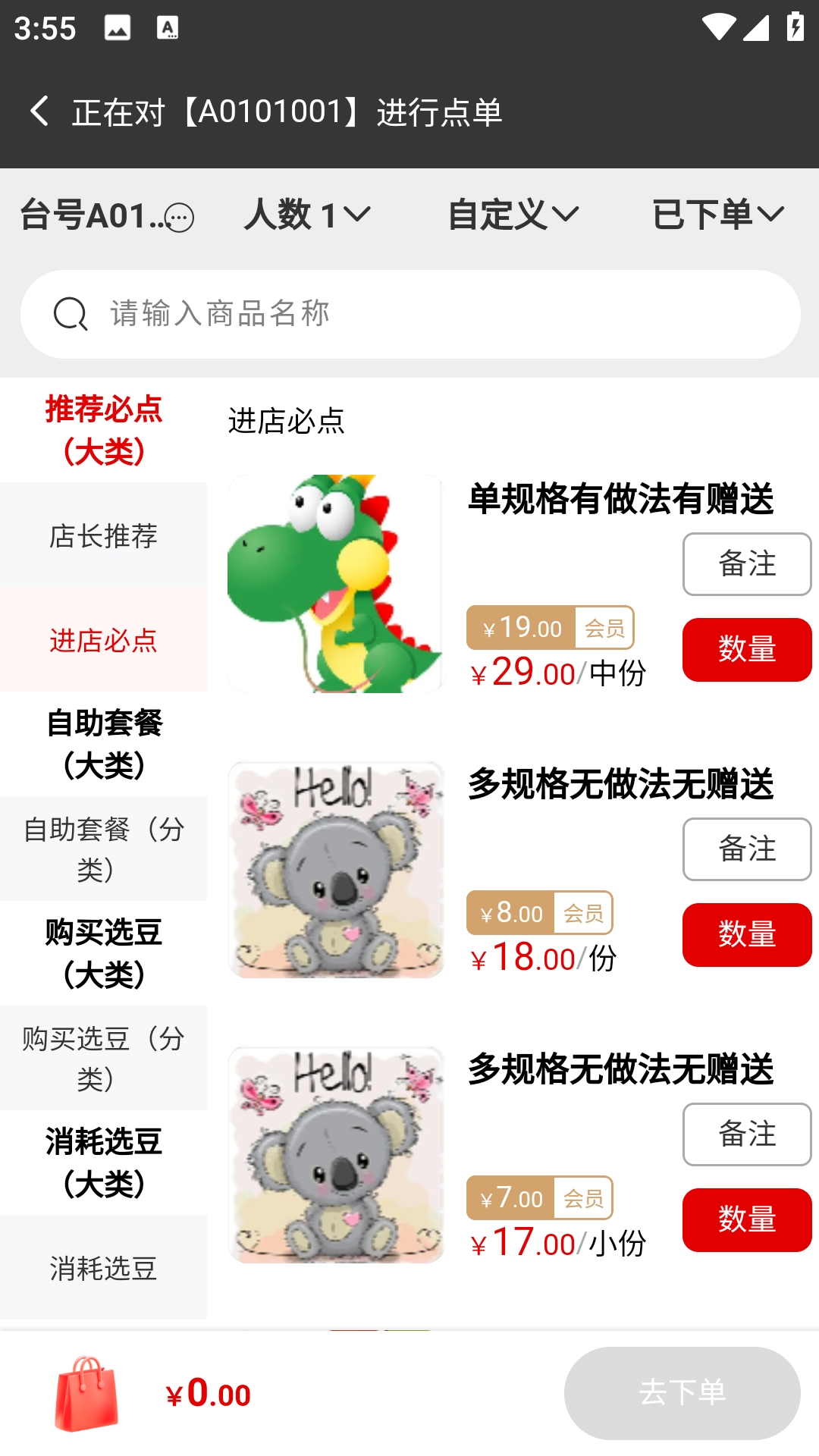Open the 购买选豆（分类） subcategory
The width and height of the screenshot is (819, 1456).
(x=104, y=1059)
